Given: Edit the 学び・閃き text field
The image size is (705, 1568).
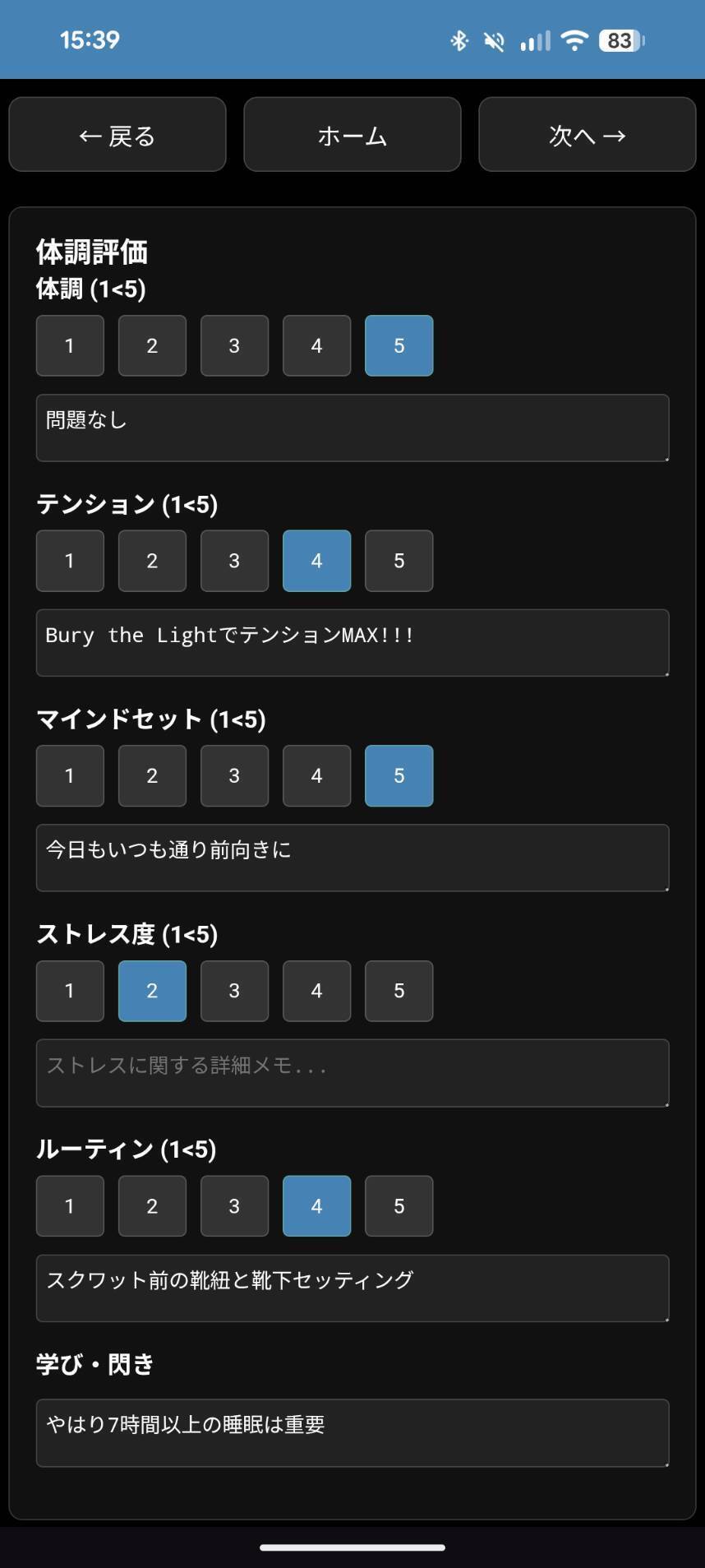Looking at the screenshot, I should (x=352, y=1432).
